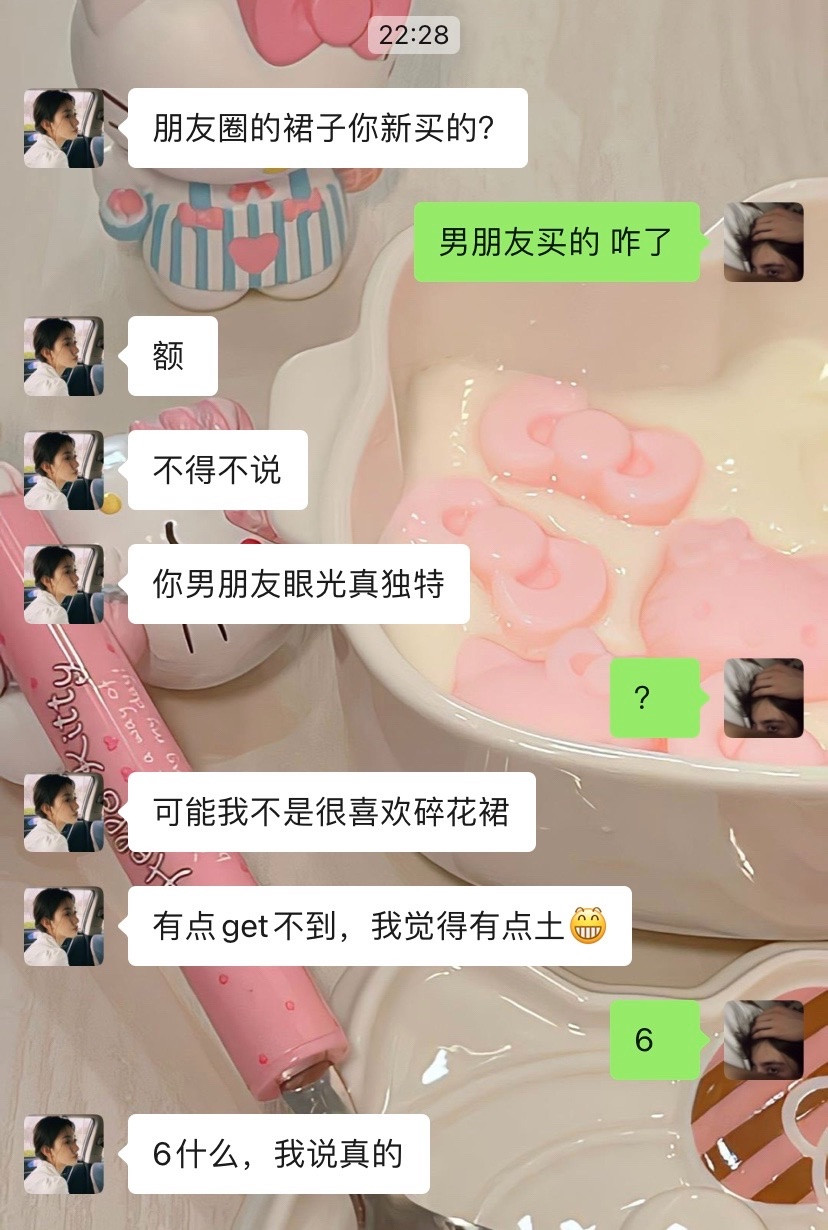Click your avatar beside the "?" message
Screen dimensions: 828x1230
pos(763,698)
